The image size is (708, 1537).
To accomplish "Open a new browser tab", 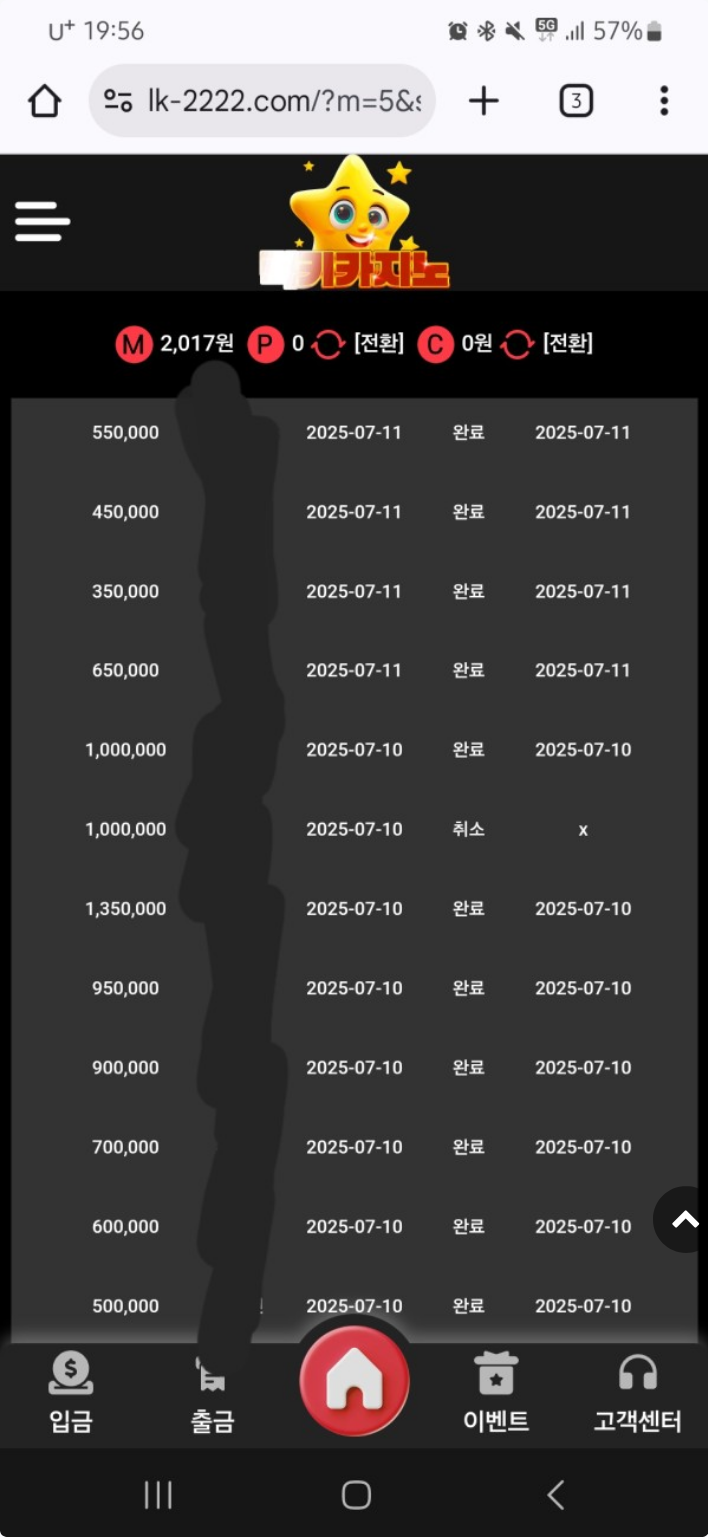I will [x=484, y=101].
